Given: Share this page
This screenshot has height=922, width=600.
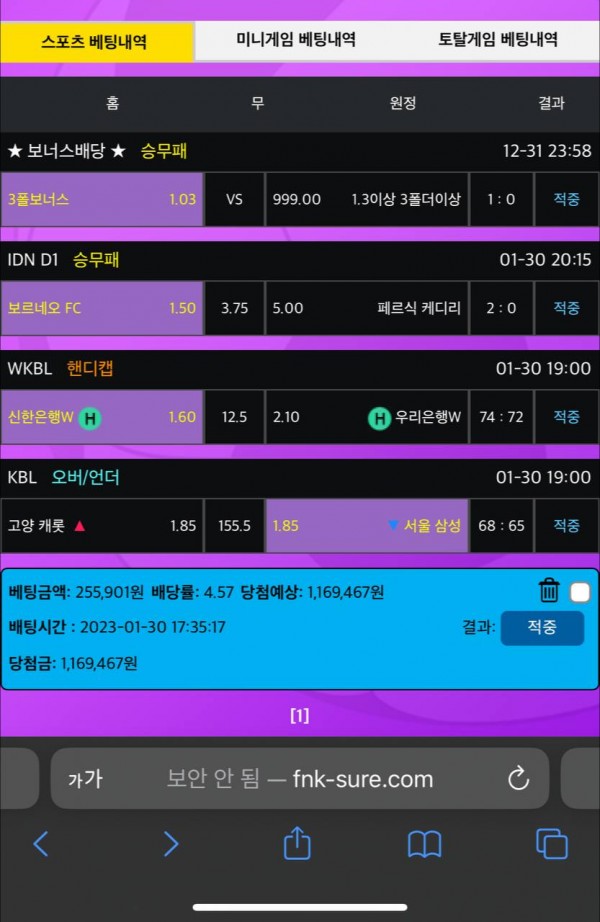Looking at the screenshot, I should click(x=297, y=844).
